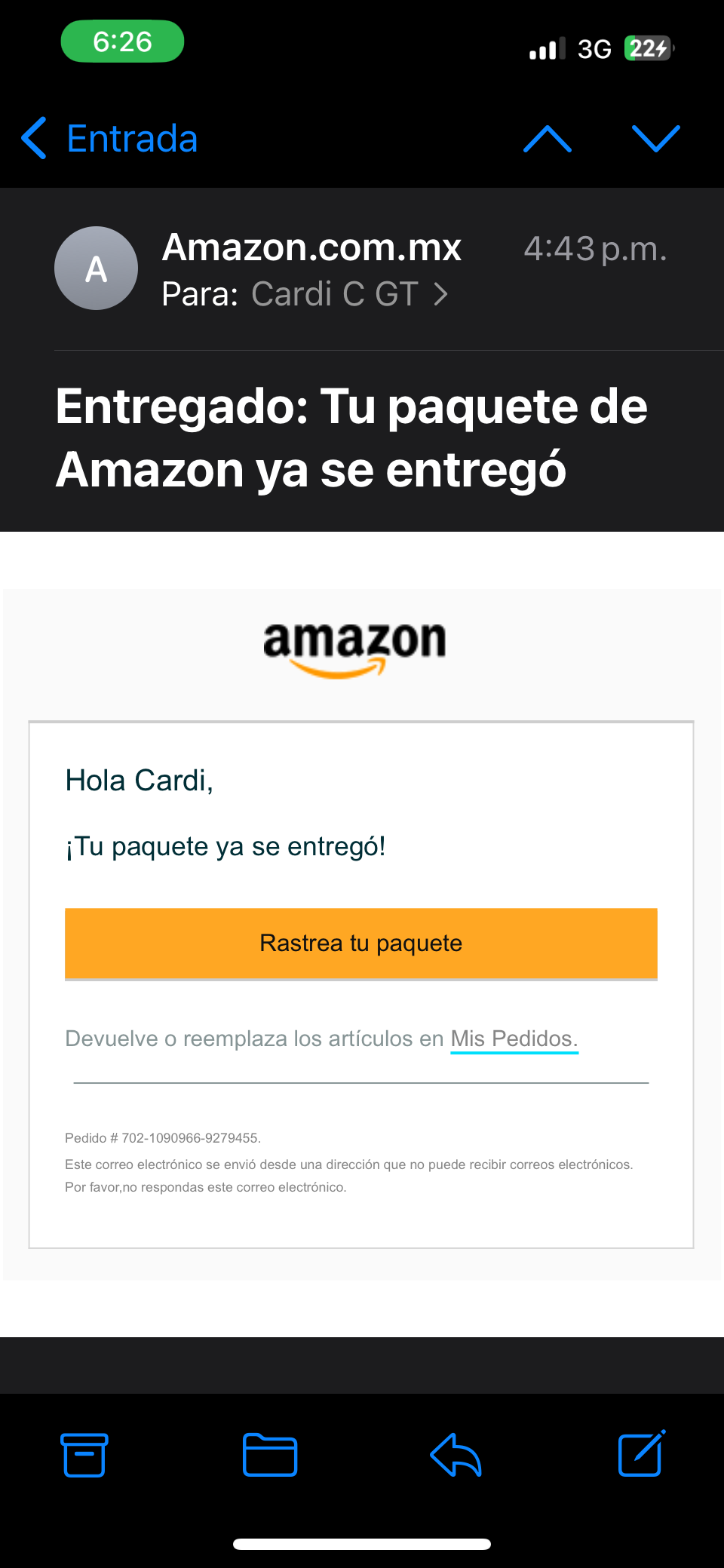The width and height of the screenshot is (724, 1568).
Task: Open Amazon.com.mx sender avatar
Action: tap(96, 268)
